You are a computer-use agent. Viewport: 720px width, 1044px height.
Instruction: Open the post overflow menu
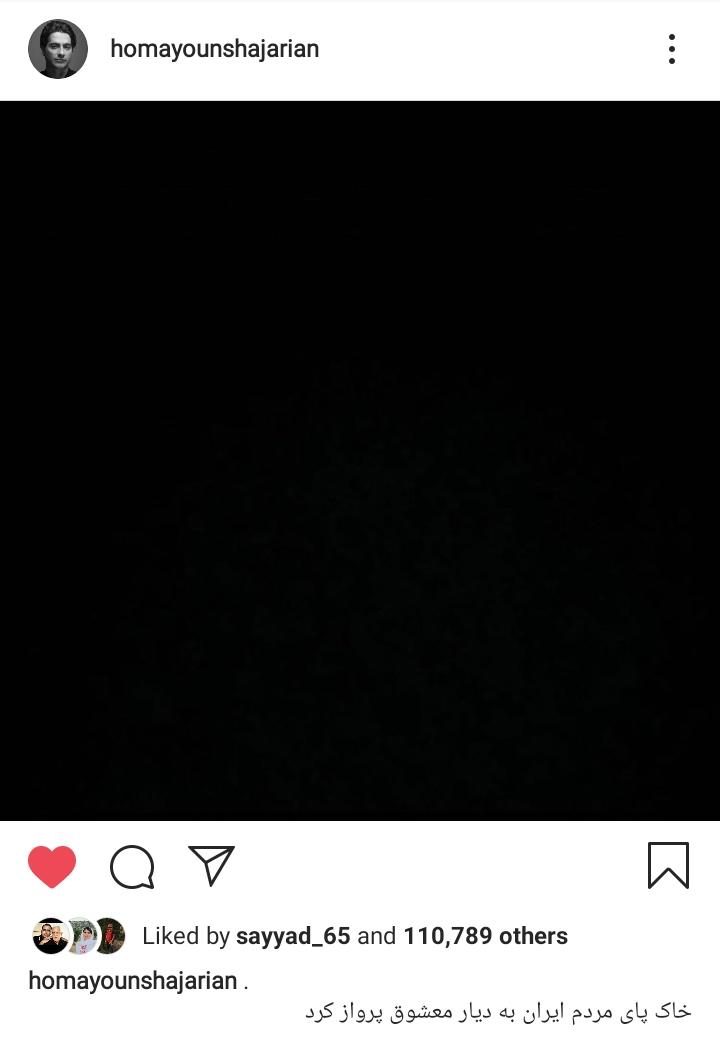671,49
